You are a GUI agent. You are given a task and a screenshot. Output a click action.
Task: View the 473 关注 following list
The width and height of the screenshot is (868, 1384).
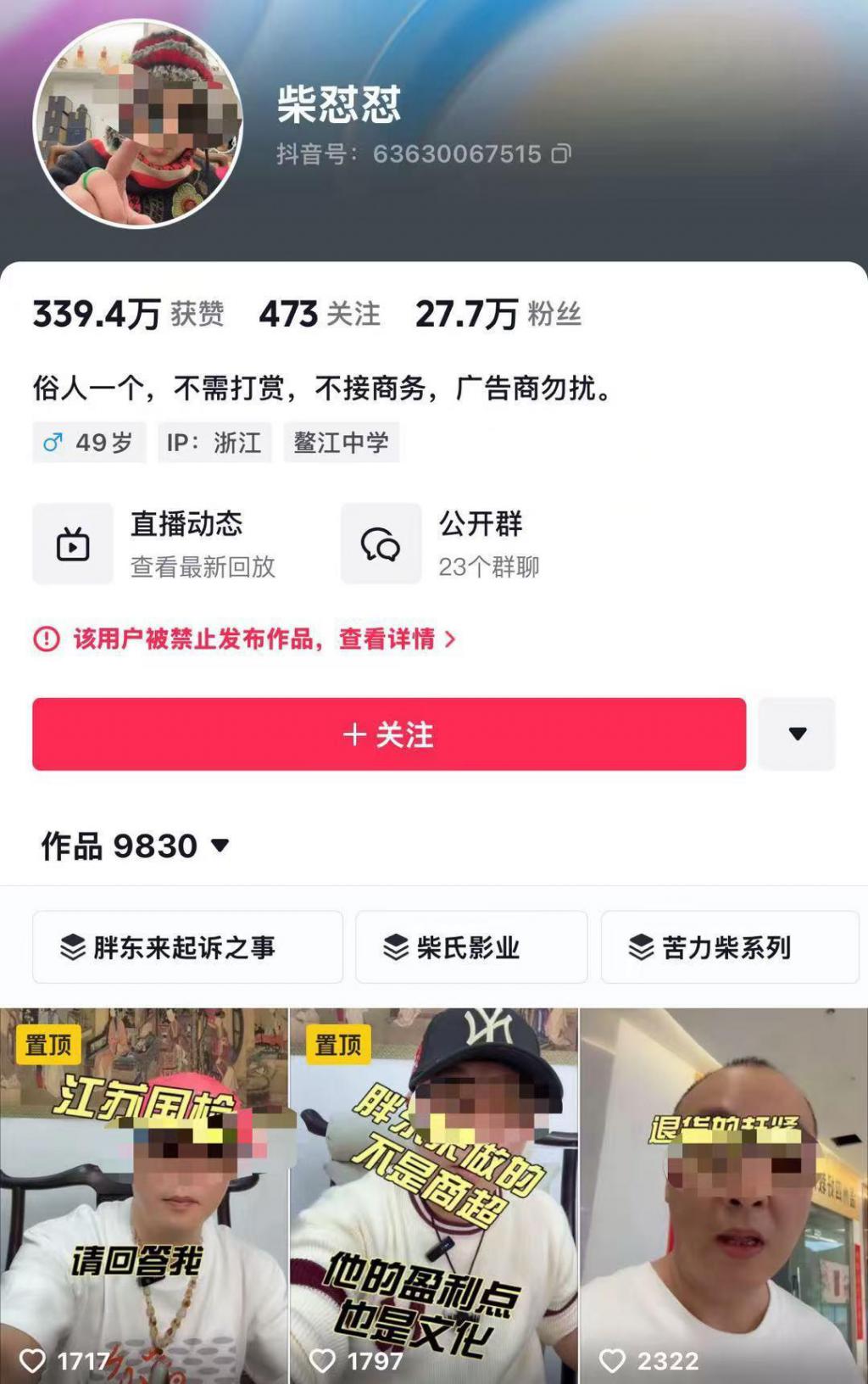click(320, 315)
